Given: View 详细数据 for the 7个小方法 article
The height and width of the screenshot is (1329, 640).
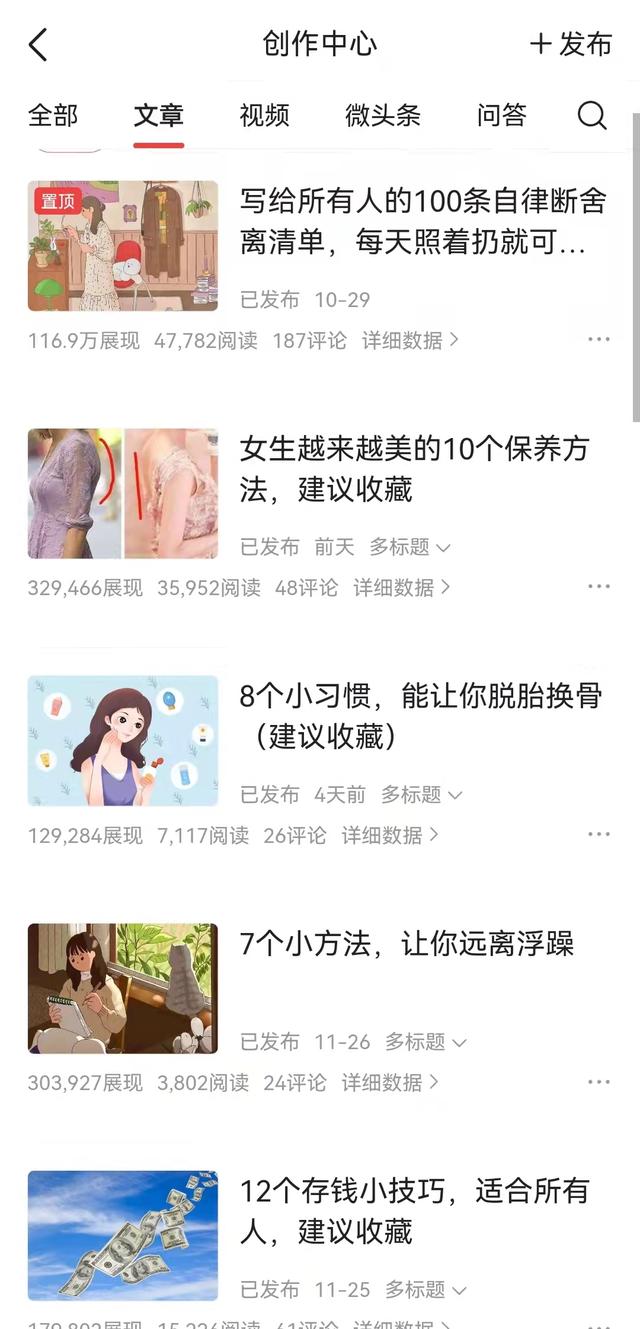Looking at the screenshot, I should 391,1082.
